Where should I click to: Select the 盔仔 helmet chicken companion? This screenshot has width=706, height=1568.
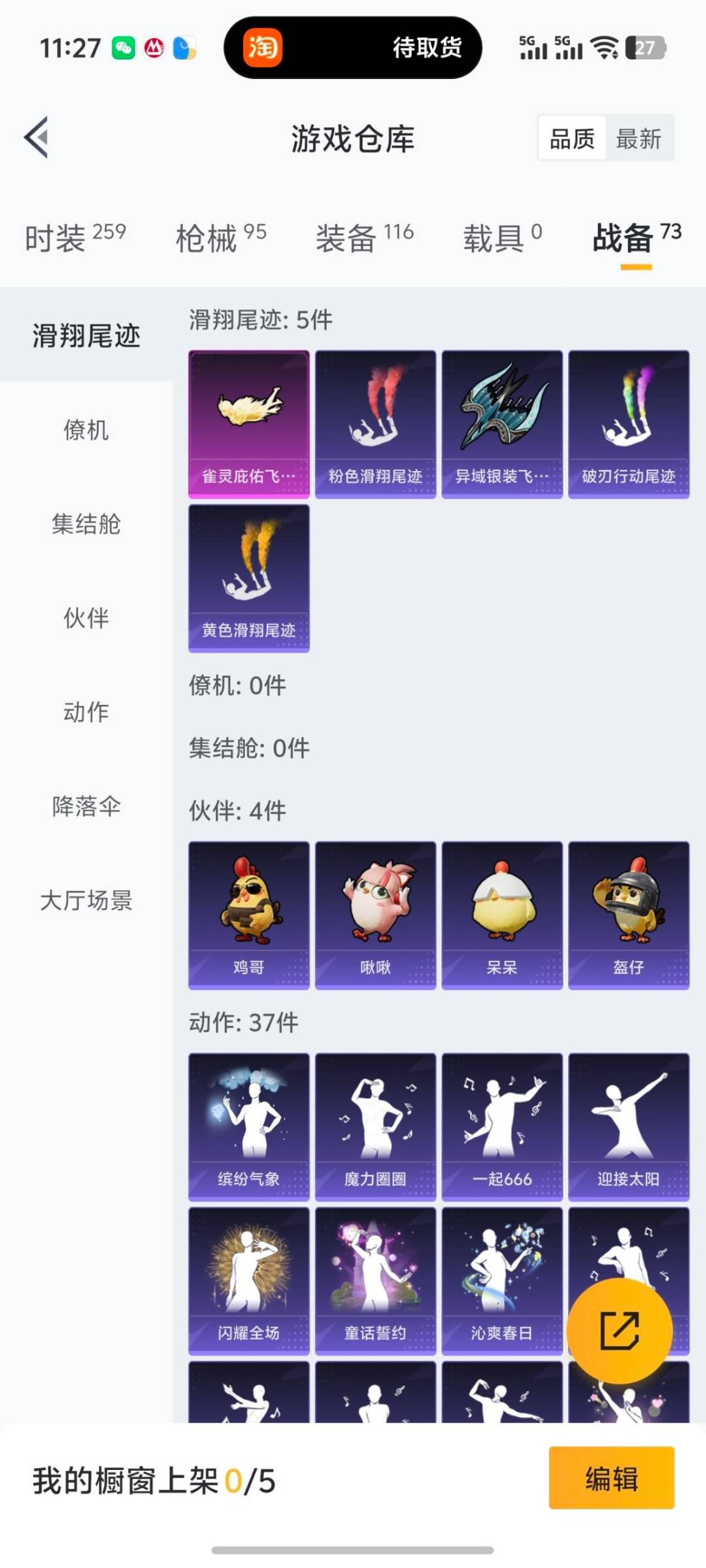628,911
